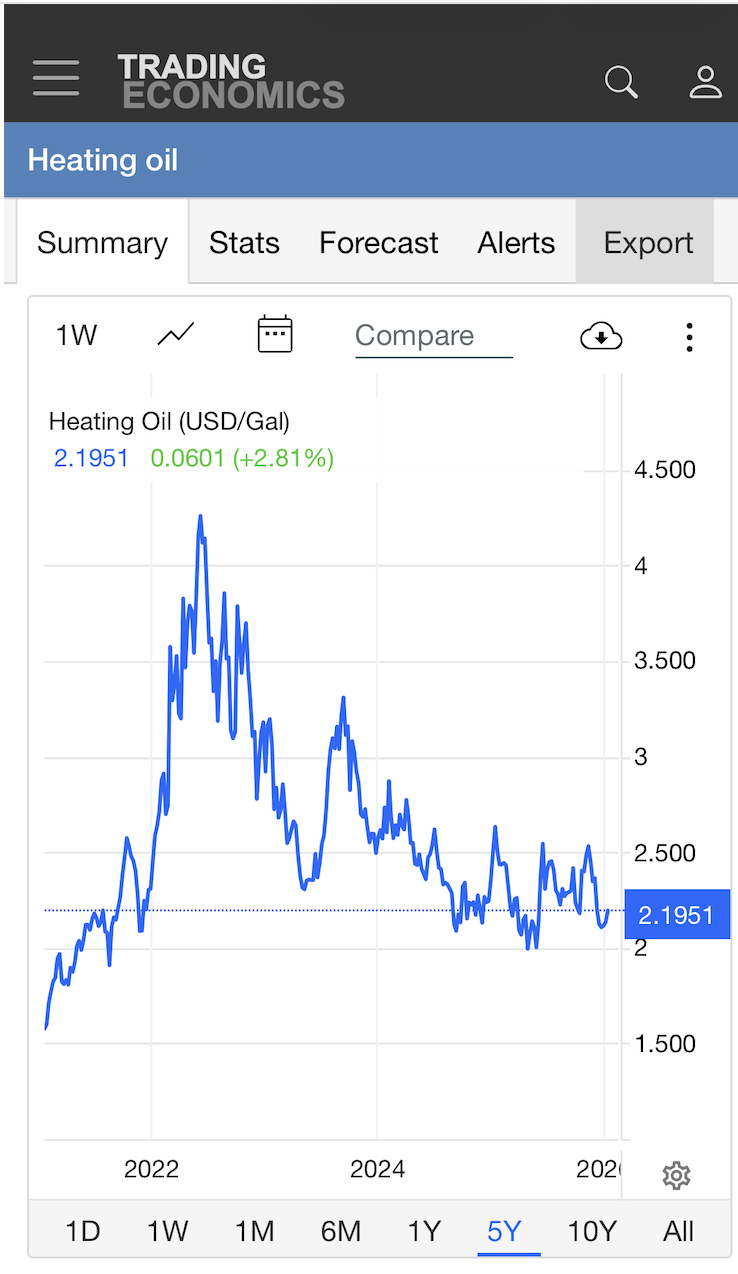This screenshot has height=1274, width=738.
Task: Open the chart's three-dot options menu
Action: [x=689, y=337]
